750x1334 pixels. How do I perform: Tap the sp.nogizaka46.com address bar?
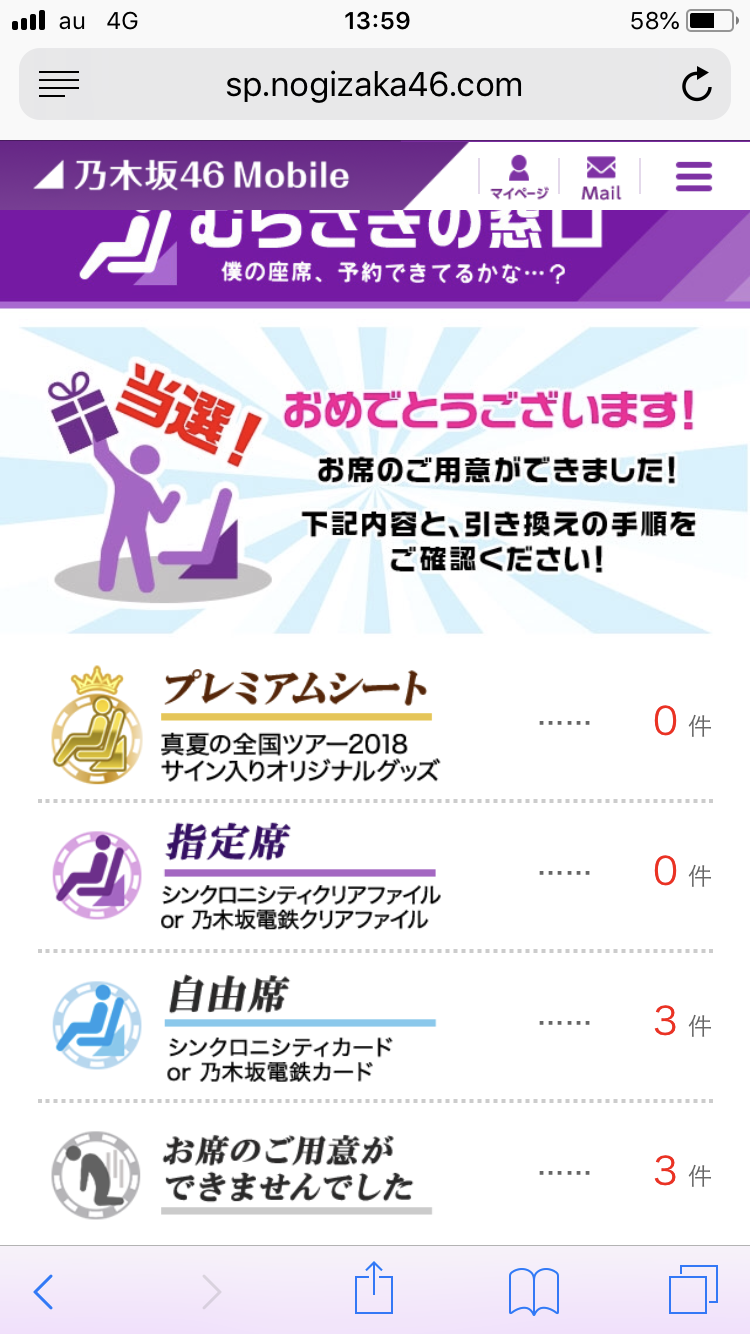point(375,85)
